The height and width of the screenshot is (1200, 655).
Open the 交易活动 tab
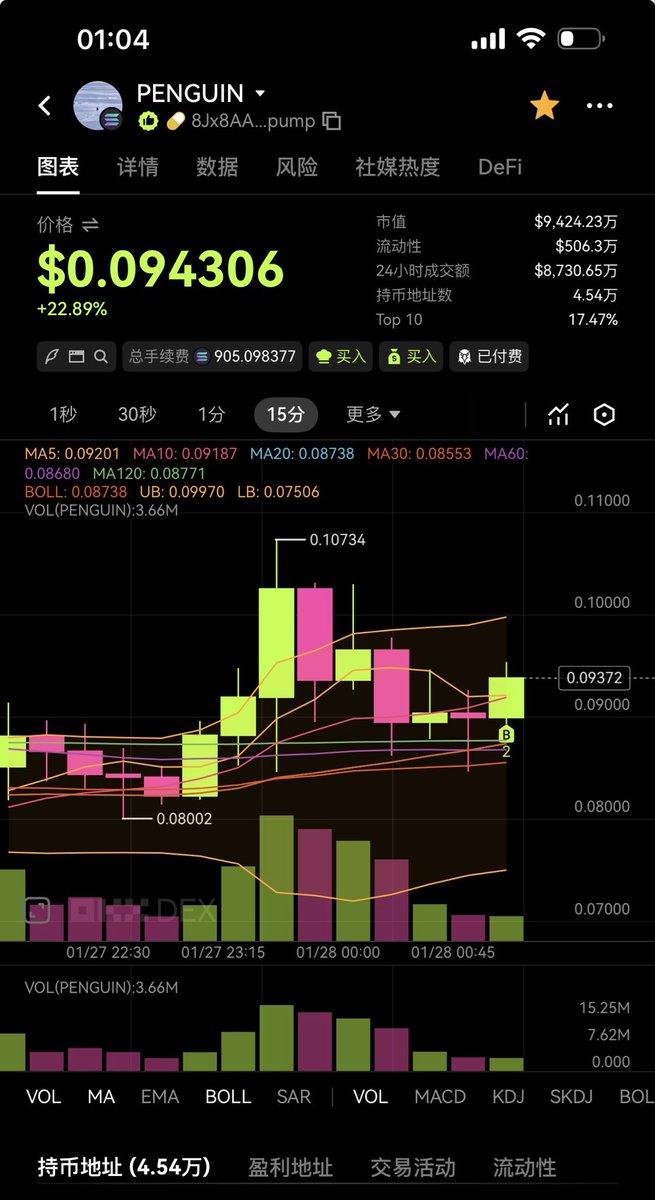point(412,1167)
